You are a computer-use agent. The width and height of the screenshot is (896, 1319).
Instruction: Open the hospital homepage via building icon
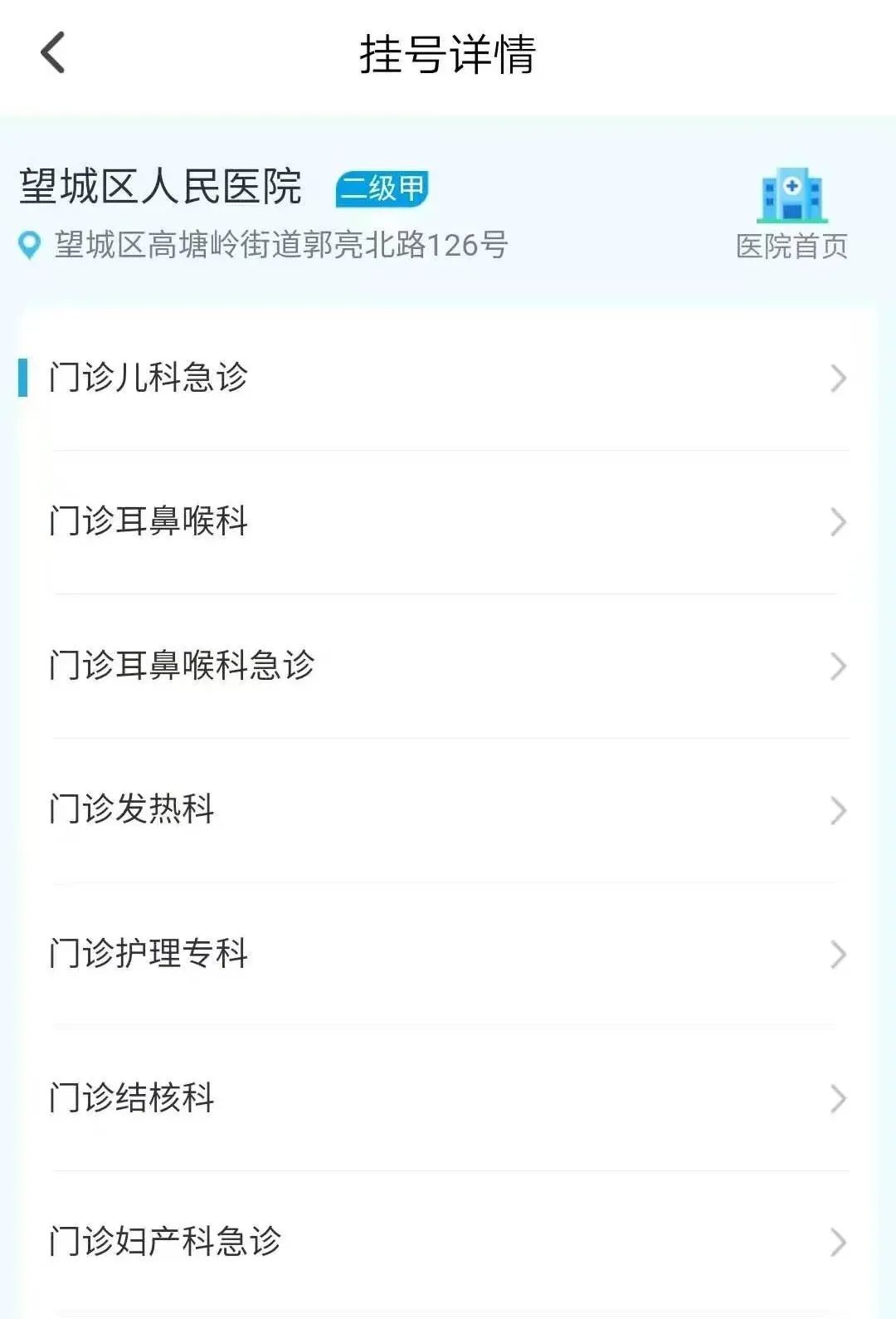click(792, 195)
